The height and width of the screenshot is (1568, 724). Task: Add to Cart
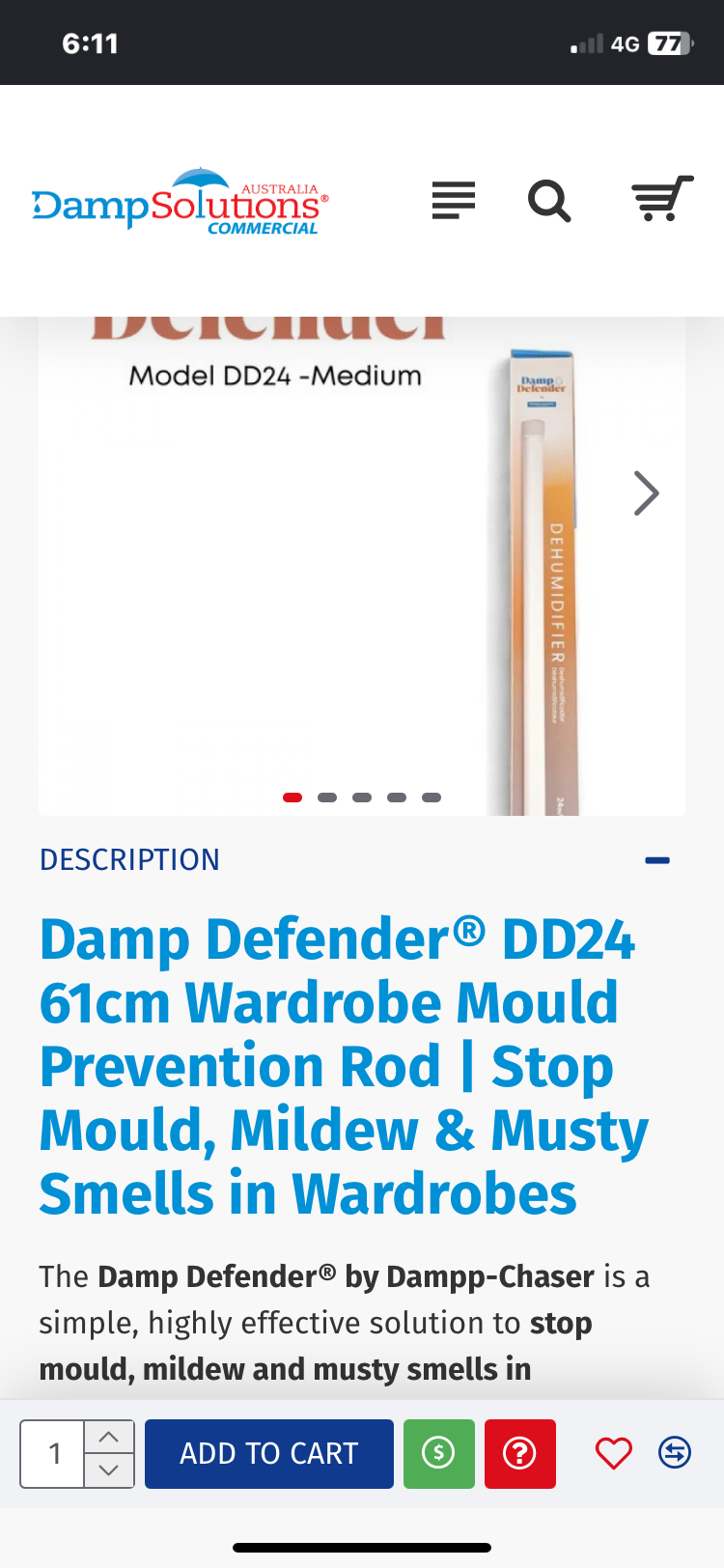click(x=269, y=1453)
